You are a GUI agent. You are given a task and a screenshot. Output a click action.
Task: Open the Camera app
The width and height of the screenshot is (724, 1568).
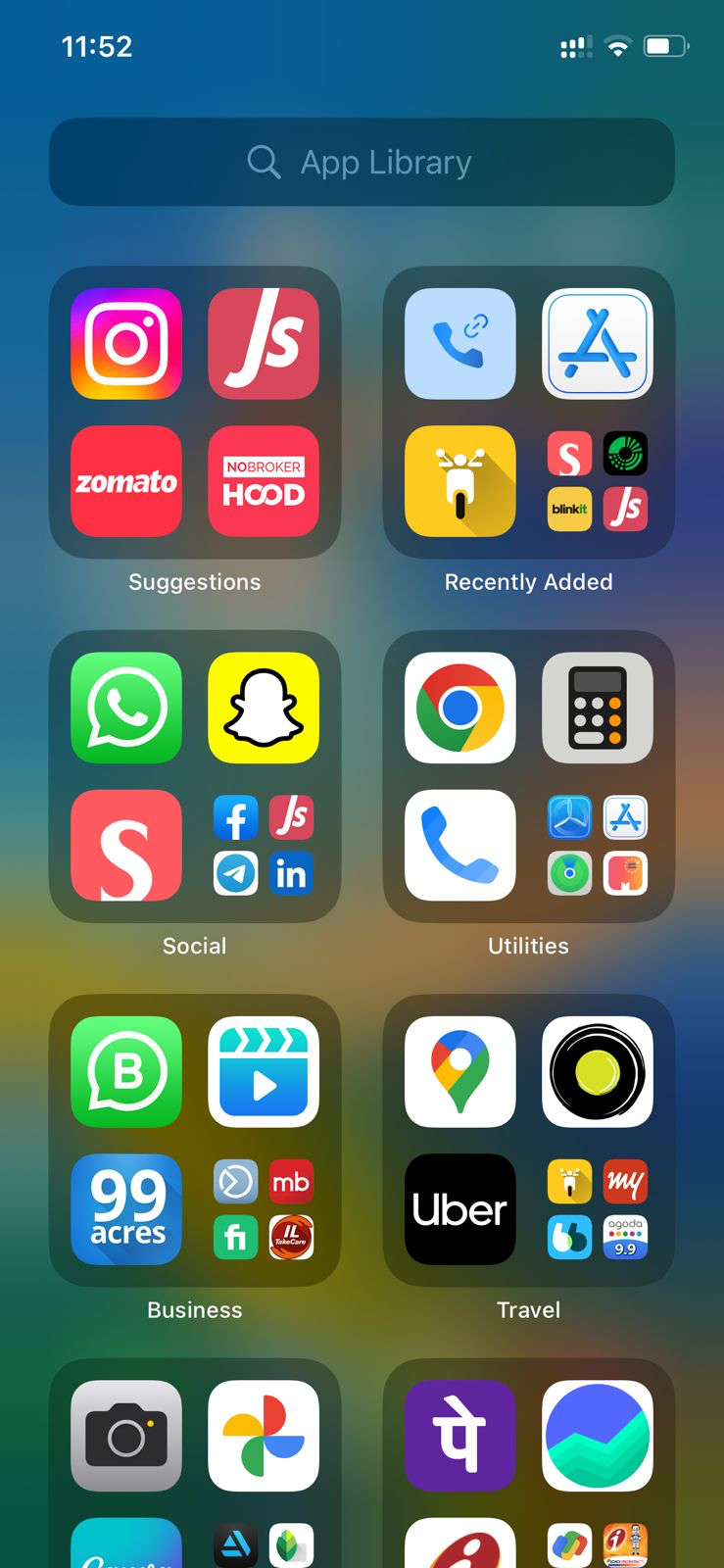126,1436
